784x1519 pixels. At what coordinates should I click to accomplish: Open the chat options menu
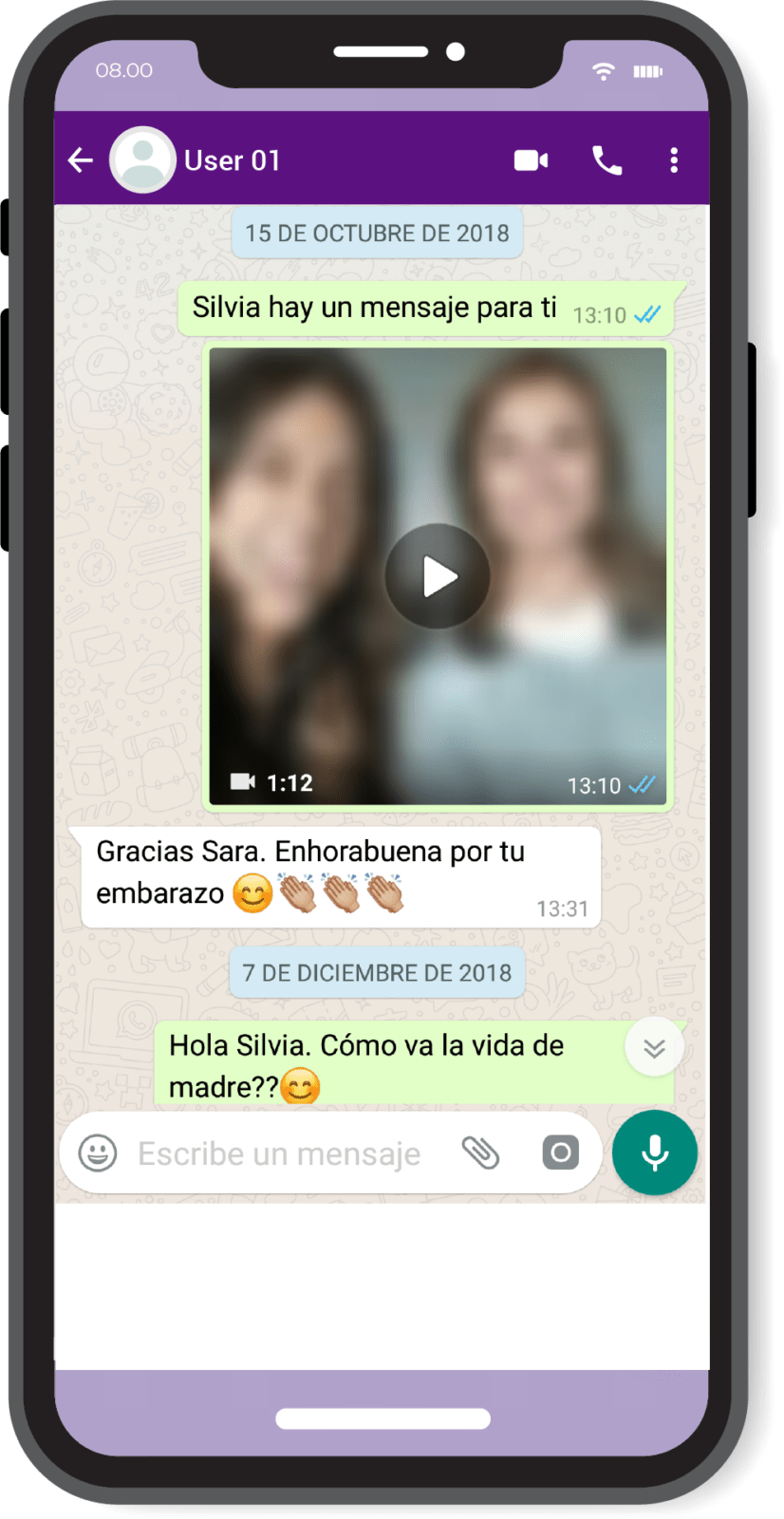point(674,159)
